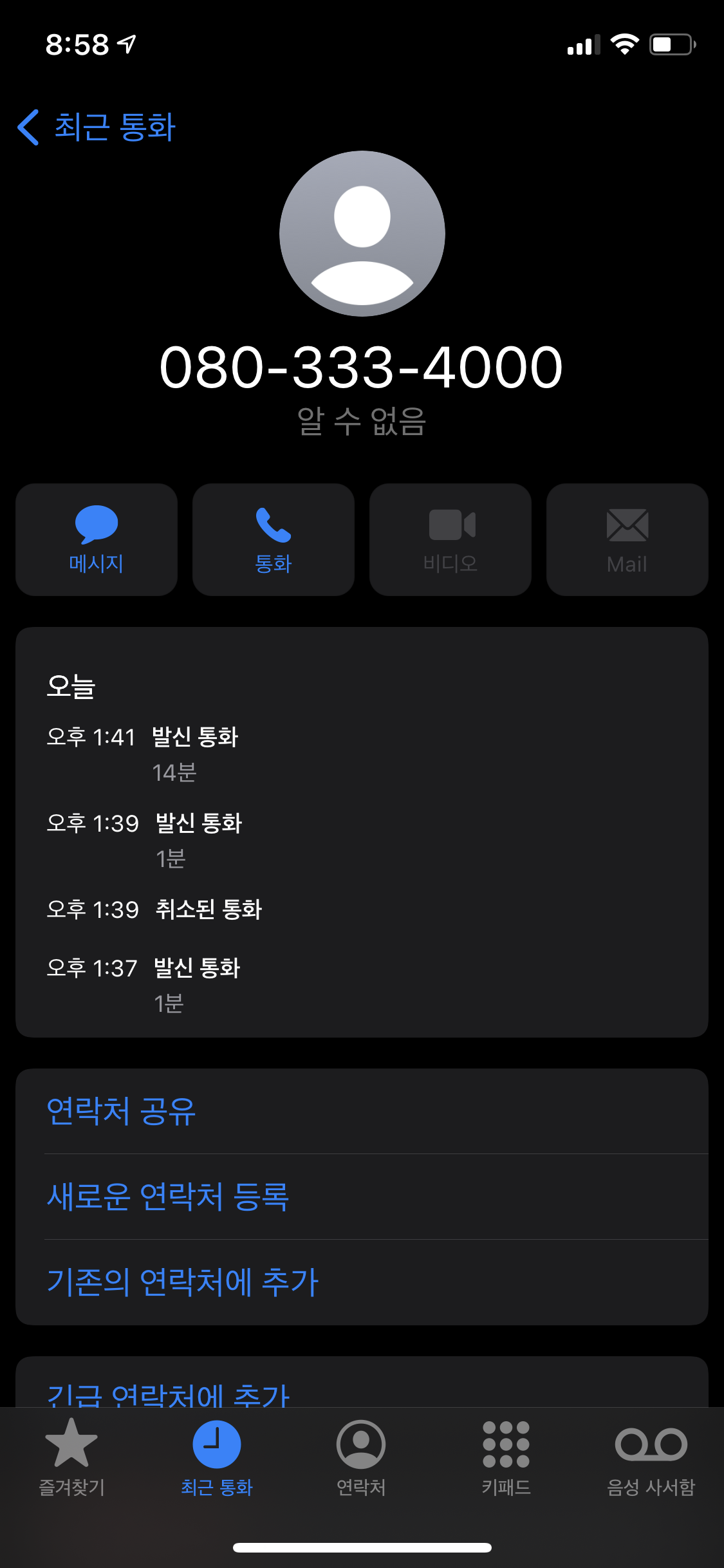
Task: Switch to the 연락처 tab
Action: click(x=361, y=1458)
